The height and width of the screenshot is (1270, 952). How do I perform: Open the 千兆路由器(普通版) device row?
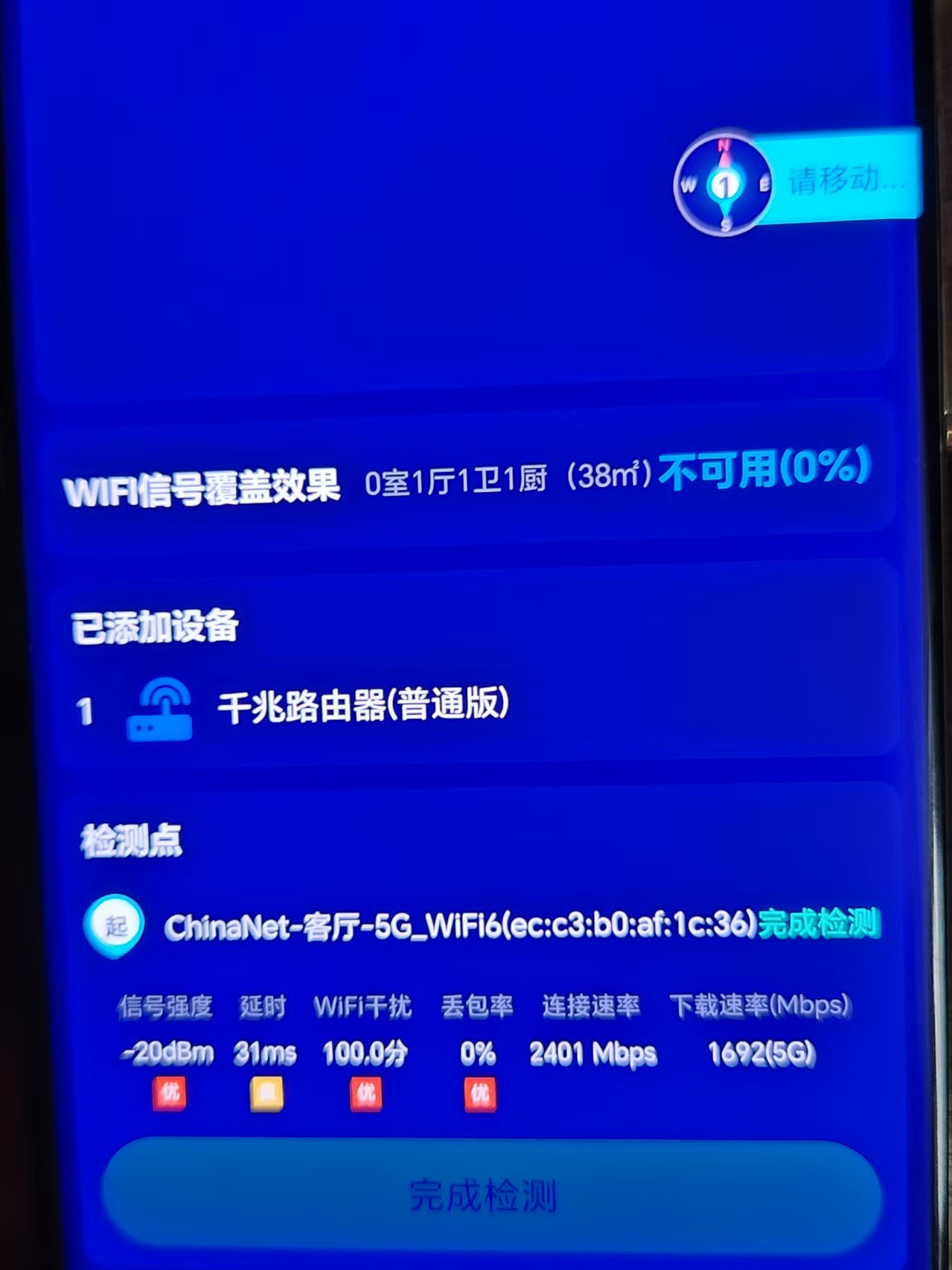pos(362,706)
